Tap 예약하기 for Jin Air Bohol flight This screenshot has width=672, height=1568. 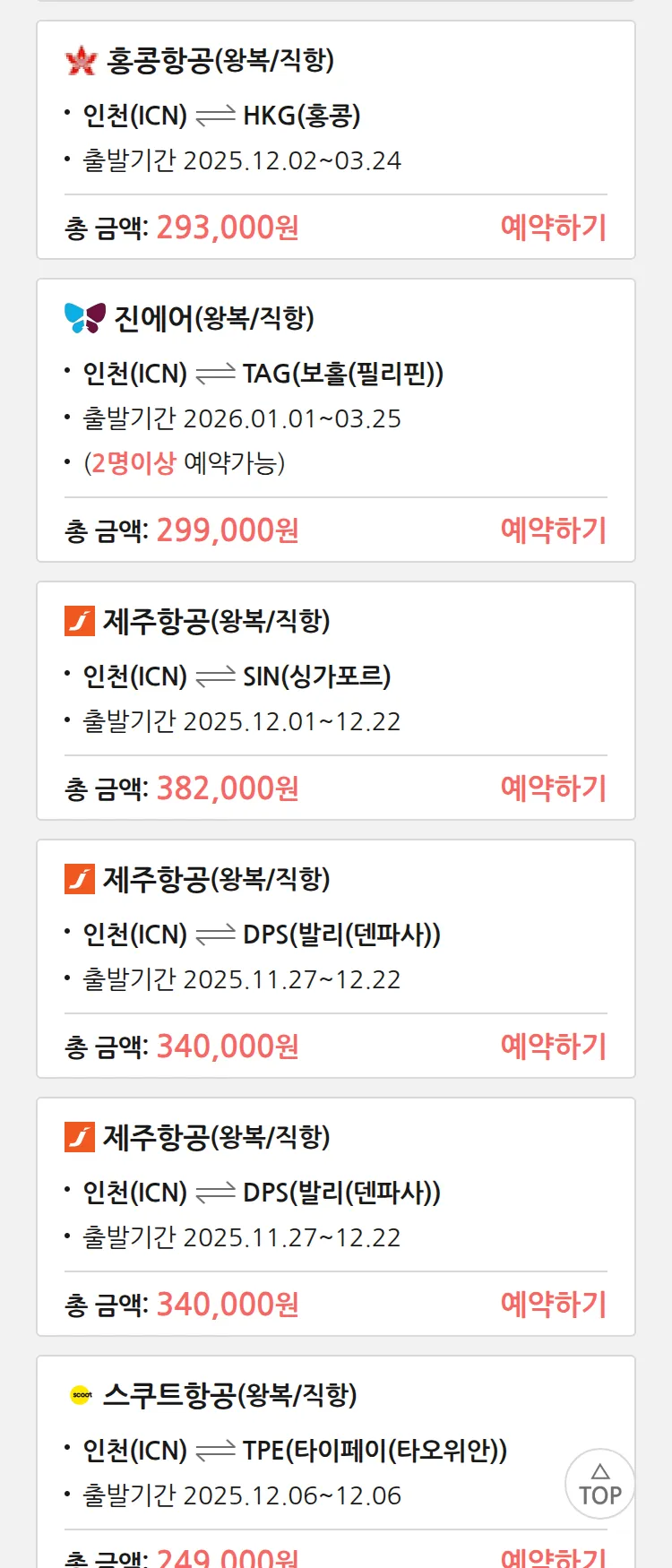[553, 530]
